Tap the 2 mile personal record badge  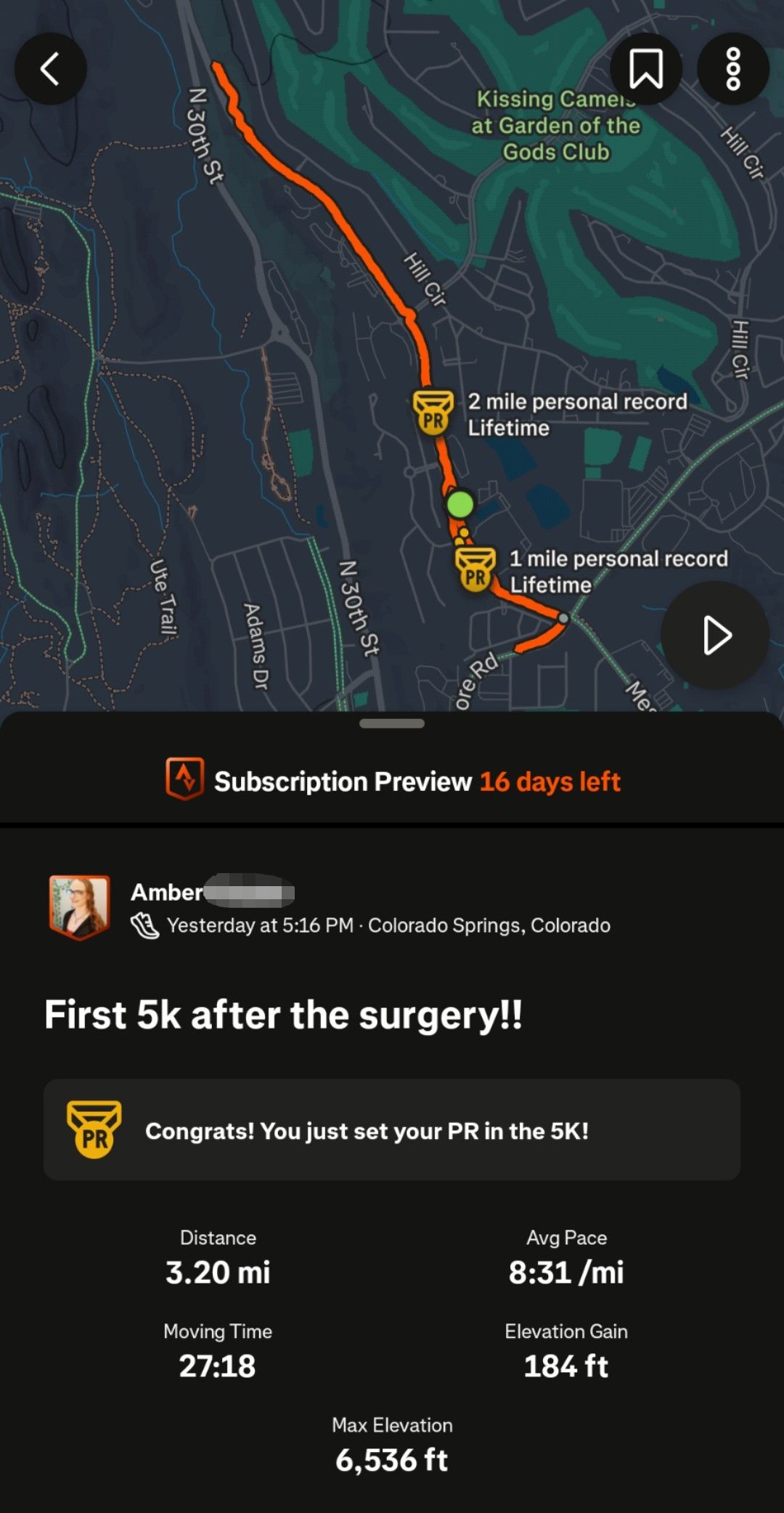[x=433, y=413]
